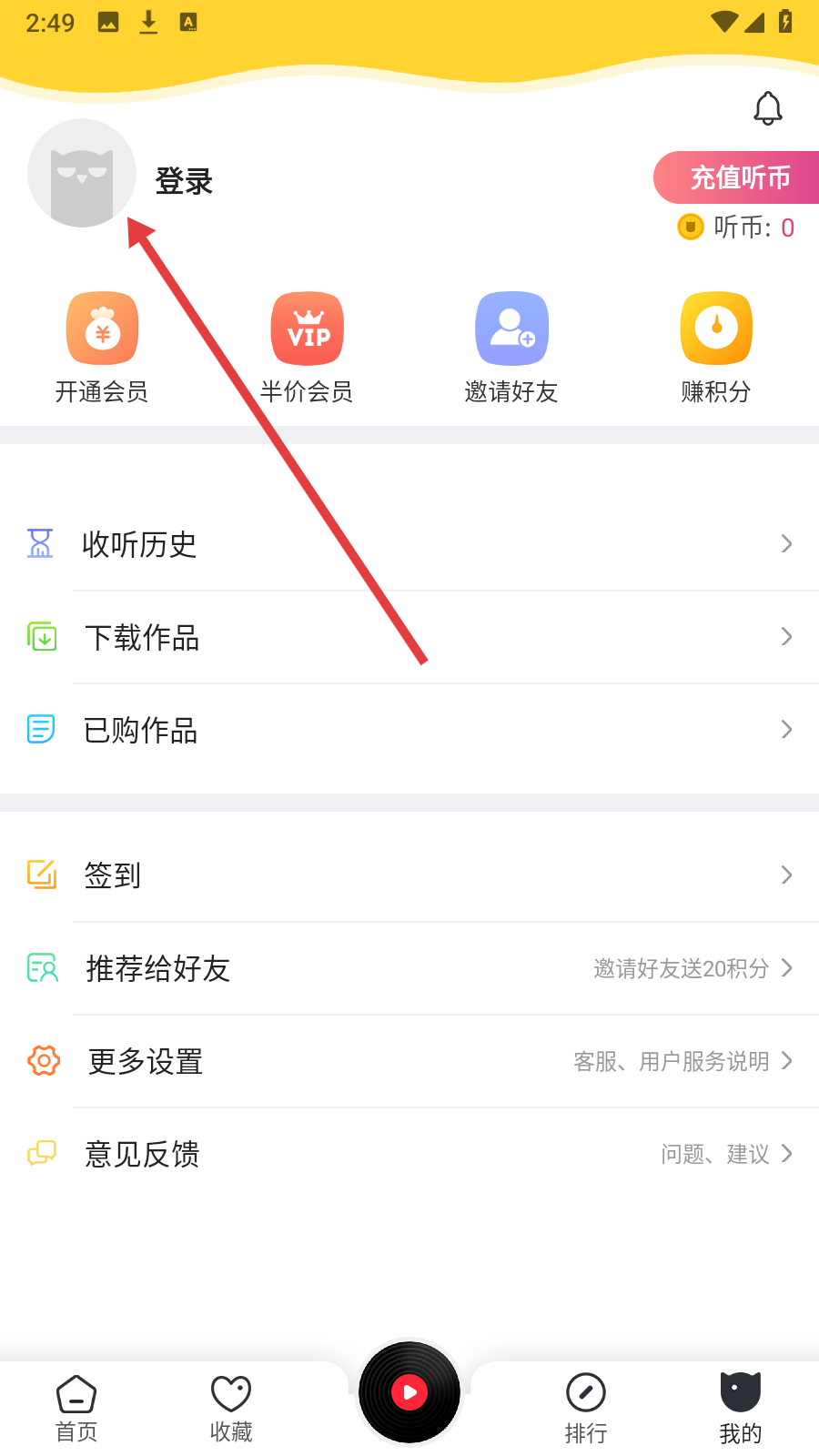Viewport: 819px width, 1456px height.
Task: Open 充值听币 recharge button
Action: (738, 177)
